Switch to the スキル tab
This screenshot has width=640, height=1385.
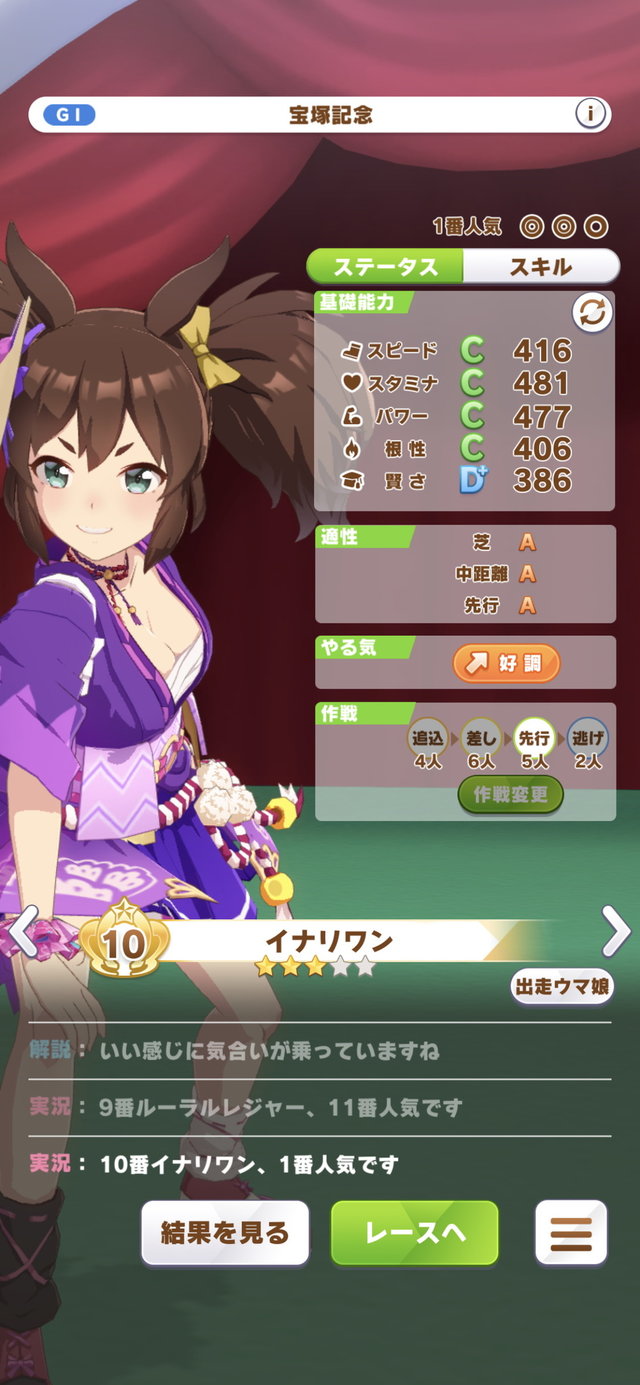[x=541, y=267]
